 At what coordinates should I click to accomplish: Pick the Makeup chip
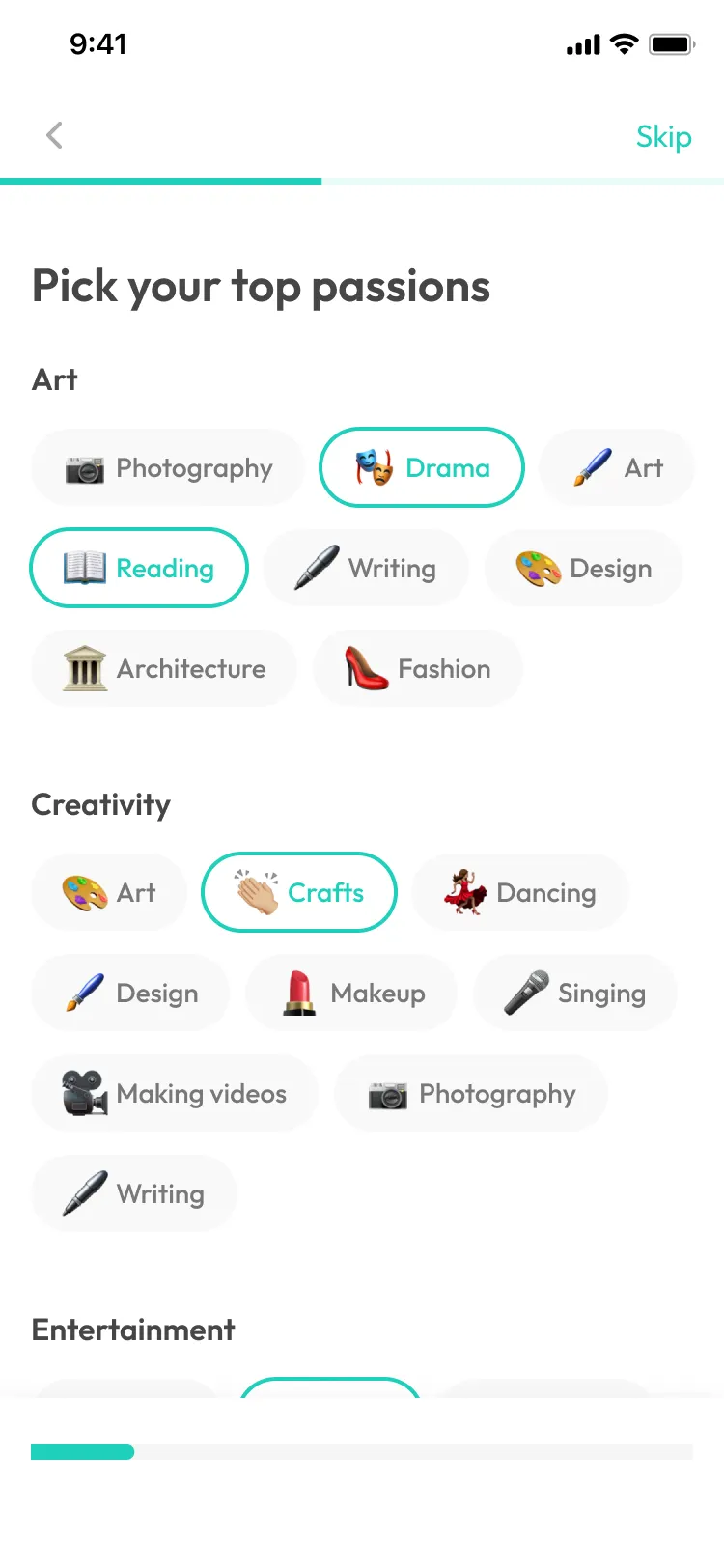(x=351, y=993)
